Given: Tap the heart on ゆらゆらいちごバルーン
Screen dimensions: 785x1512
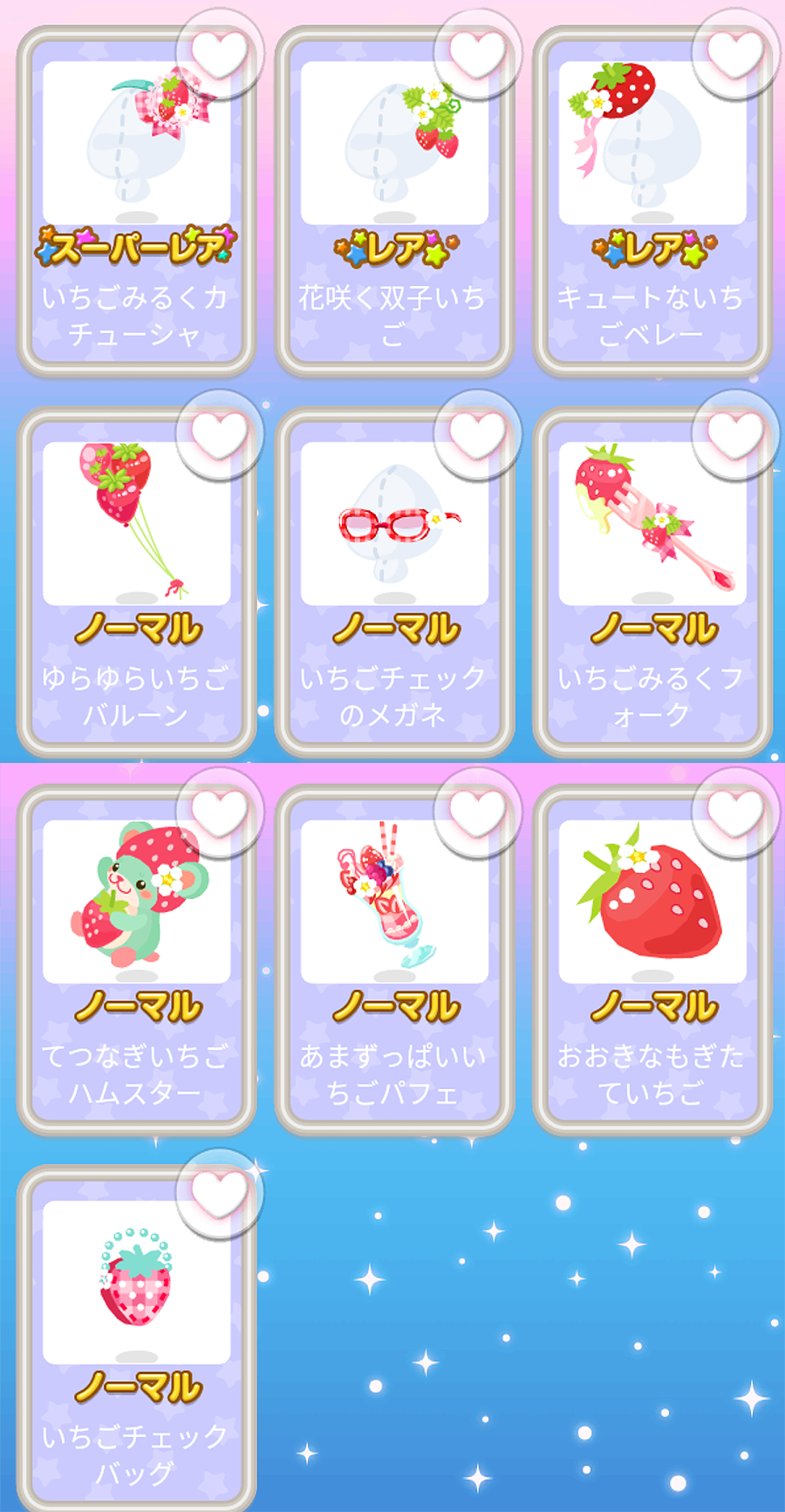Looking at the screenshot, I should click(x=219, y=433).
